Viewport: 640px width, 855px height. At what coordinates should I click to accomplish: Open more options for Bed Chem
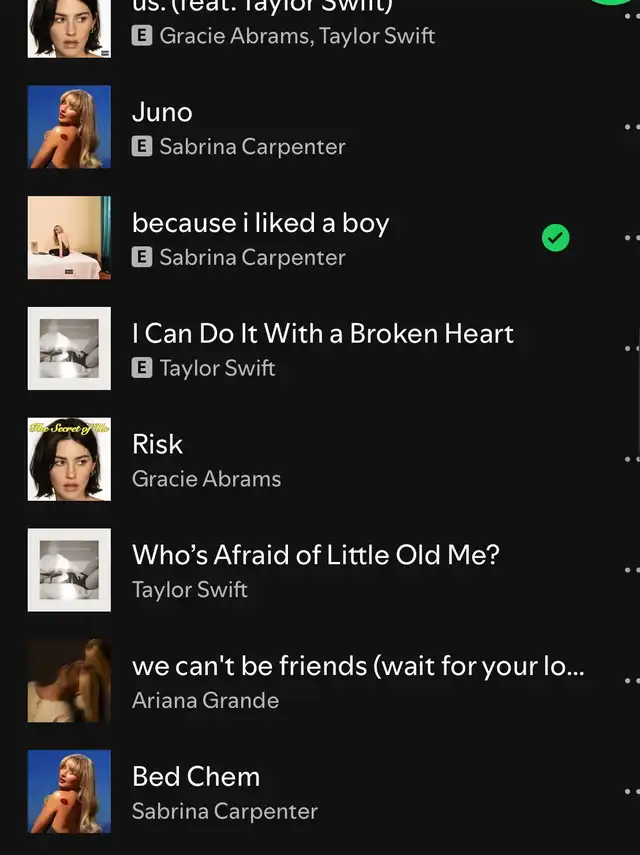(x=632, y=791)
